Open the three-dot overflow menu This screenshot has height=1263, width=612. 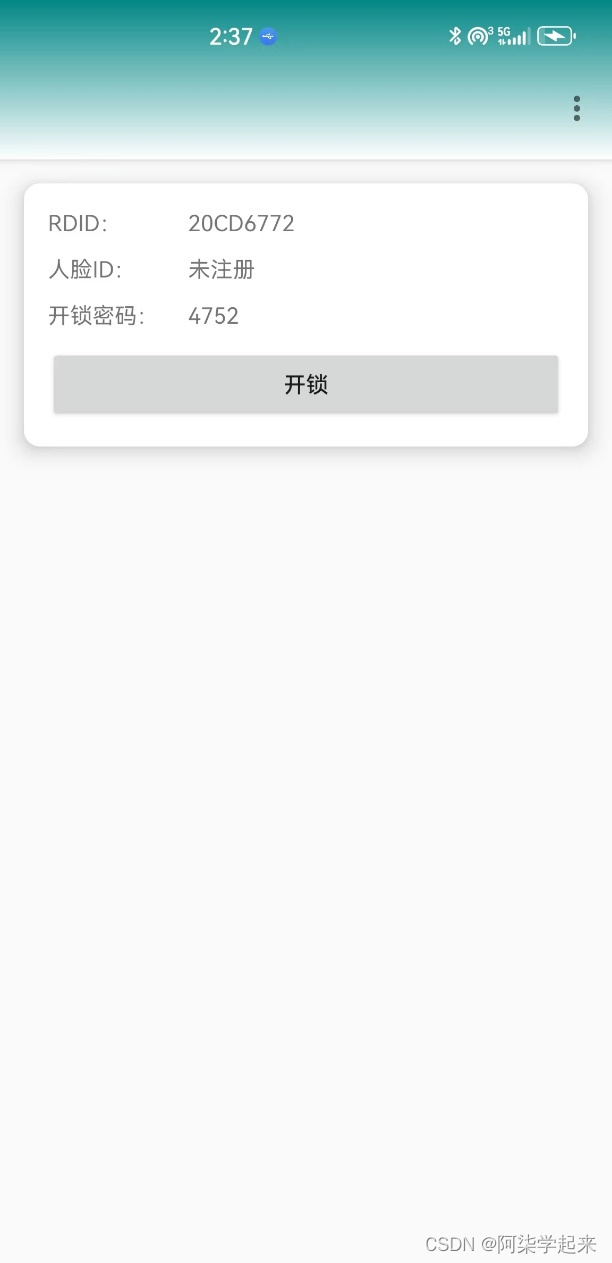click(576, 109)
